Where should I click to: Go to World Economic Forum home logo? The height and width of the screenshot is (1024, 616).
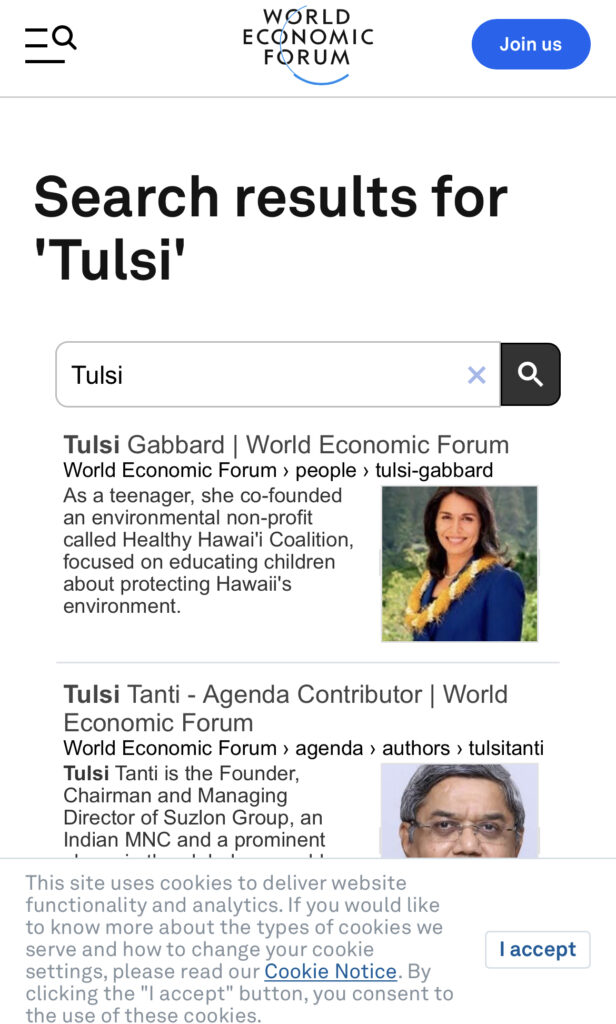tap(308, 44)
